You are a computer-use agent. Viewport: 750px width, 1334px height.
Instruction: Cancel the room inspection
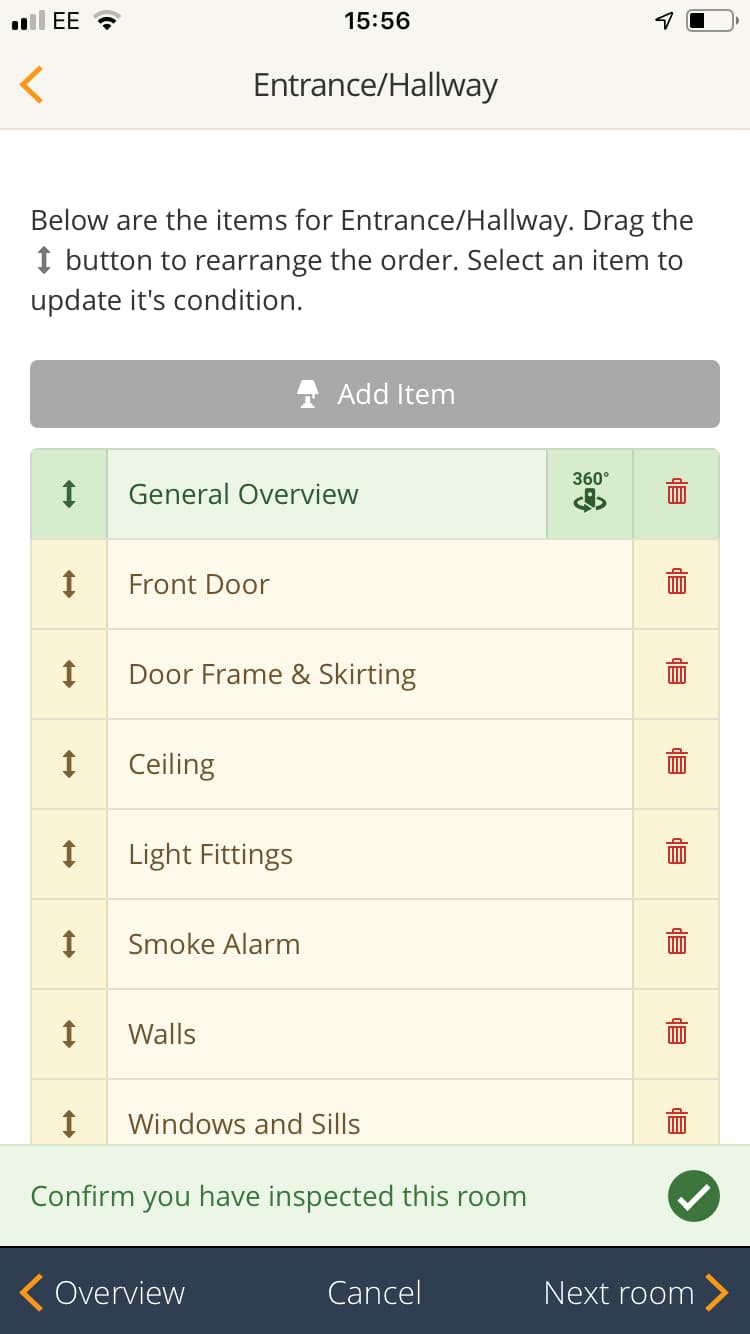coord(374,1292)
